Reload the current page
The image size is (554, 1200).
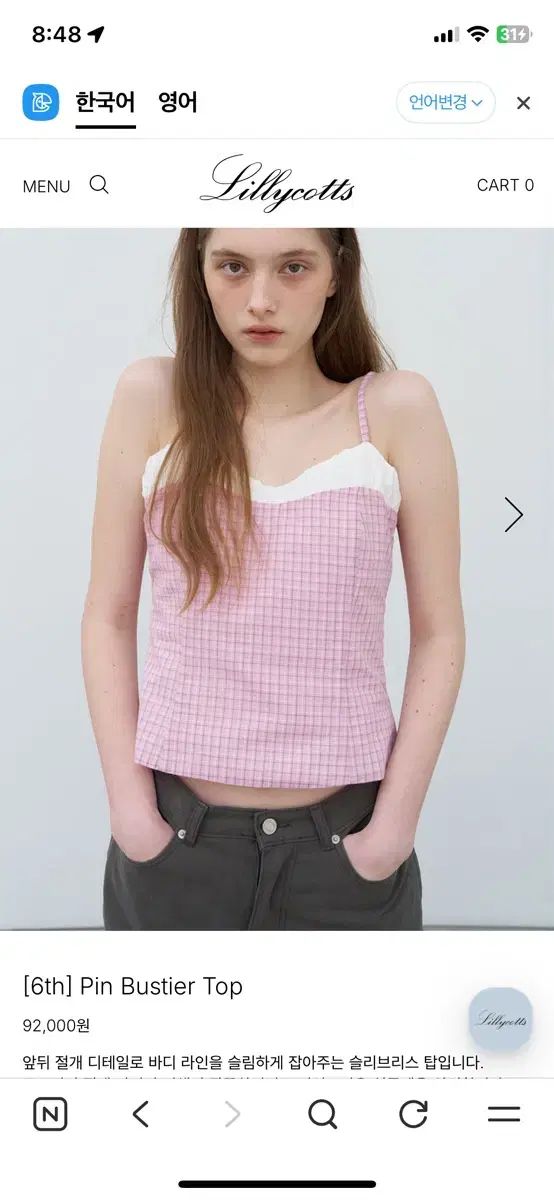[413, 1114]
